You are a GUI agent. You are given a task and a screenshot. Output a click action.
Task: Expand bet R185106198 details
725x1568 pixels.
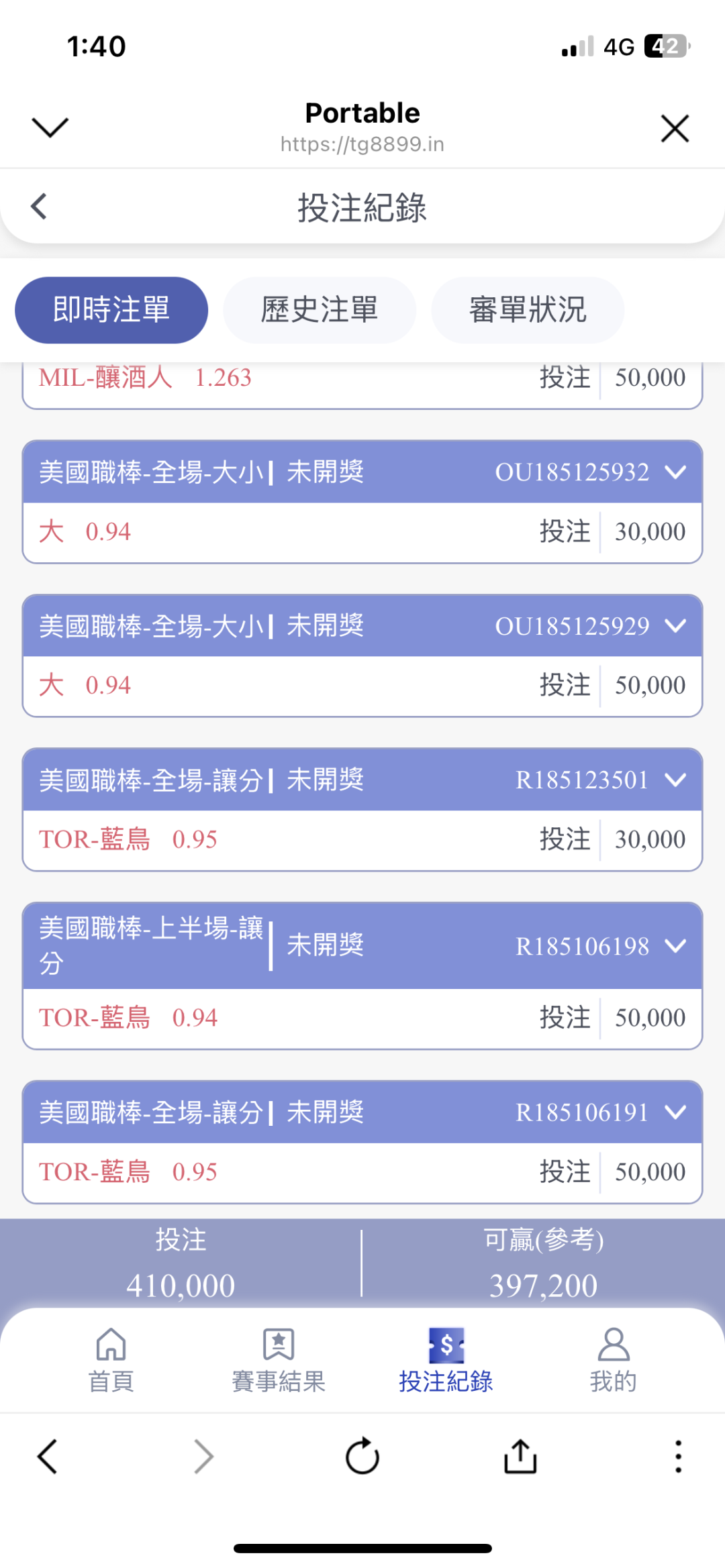pos(675,946)
